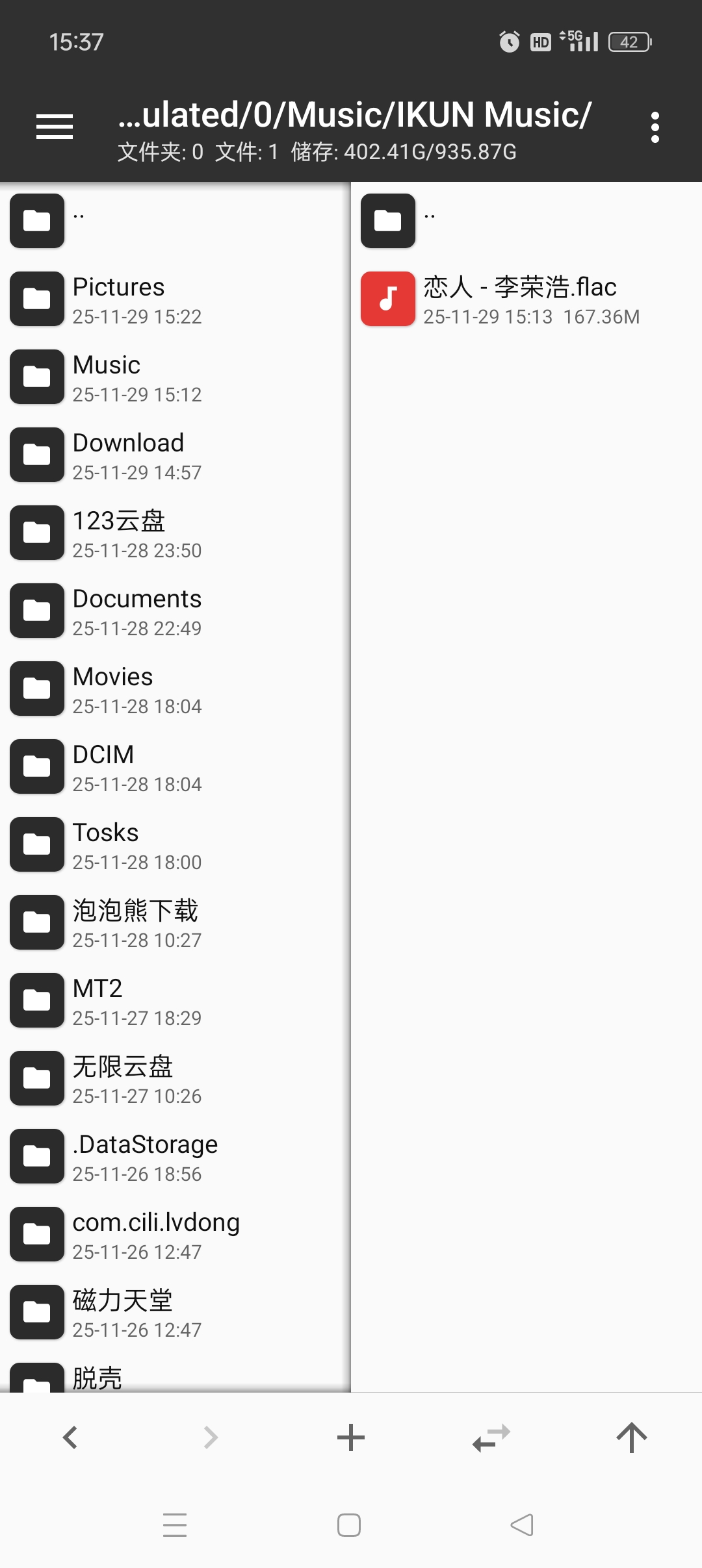Open the Documents folder
Viewport: 702px width, 1568px height.
pos(136,611)
